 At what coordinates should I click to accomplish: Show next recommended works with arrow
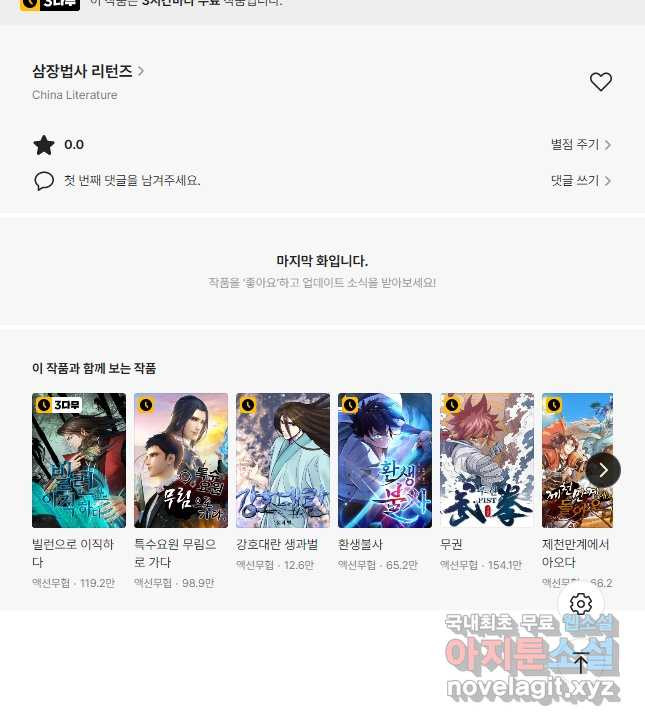point(603,470)
